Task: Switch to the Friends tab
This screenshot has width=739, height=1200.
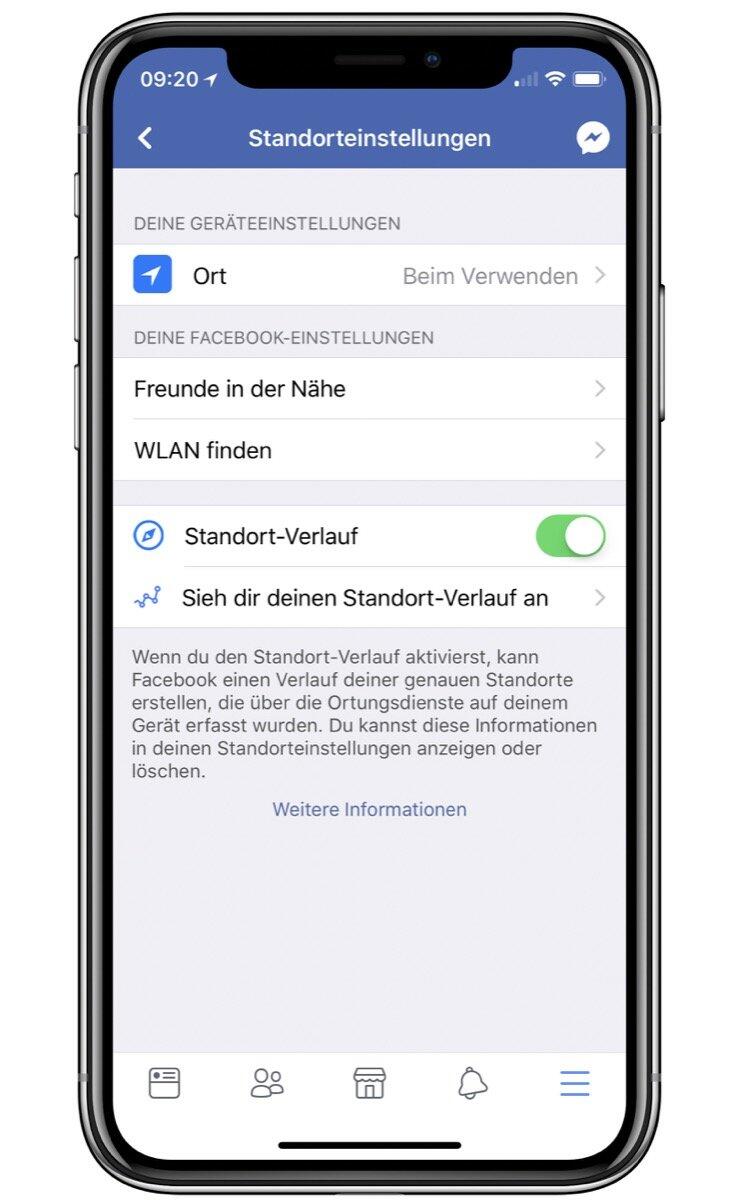Action: point(267,1083)
